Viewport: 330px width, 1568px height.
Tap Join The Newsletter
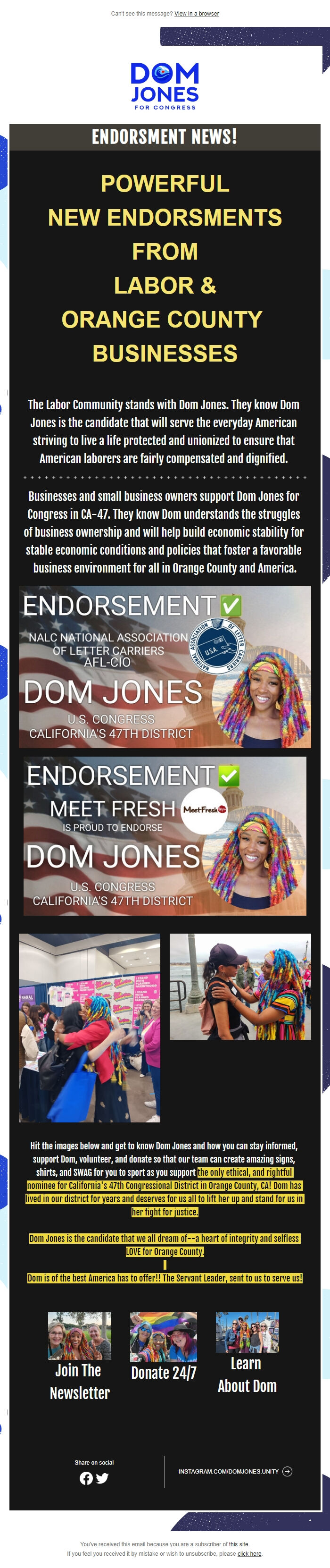tap(80, 1383)
